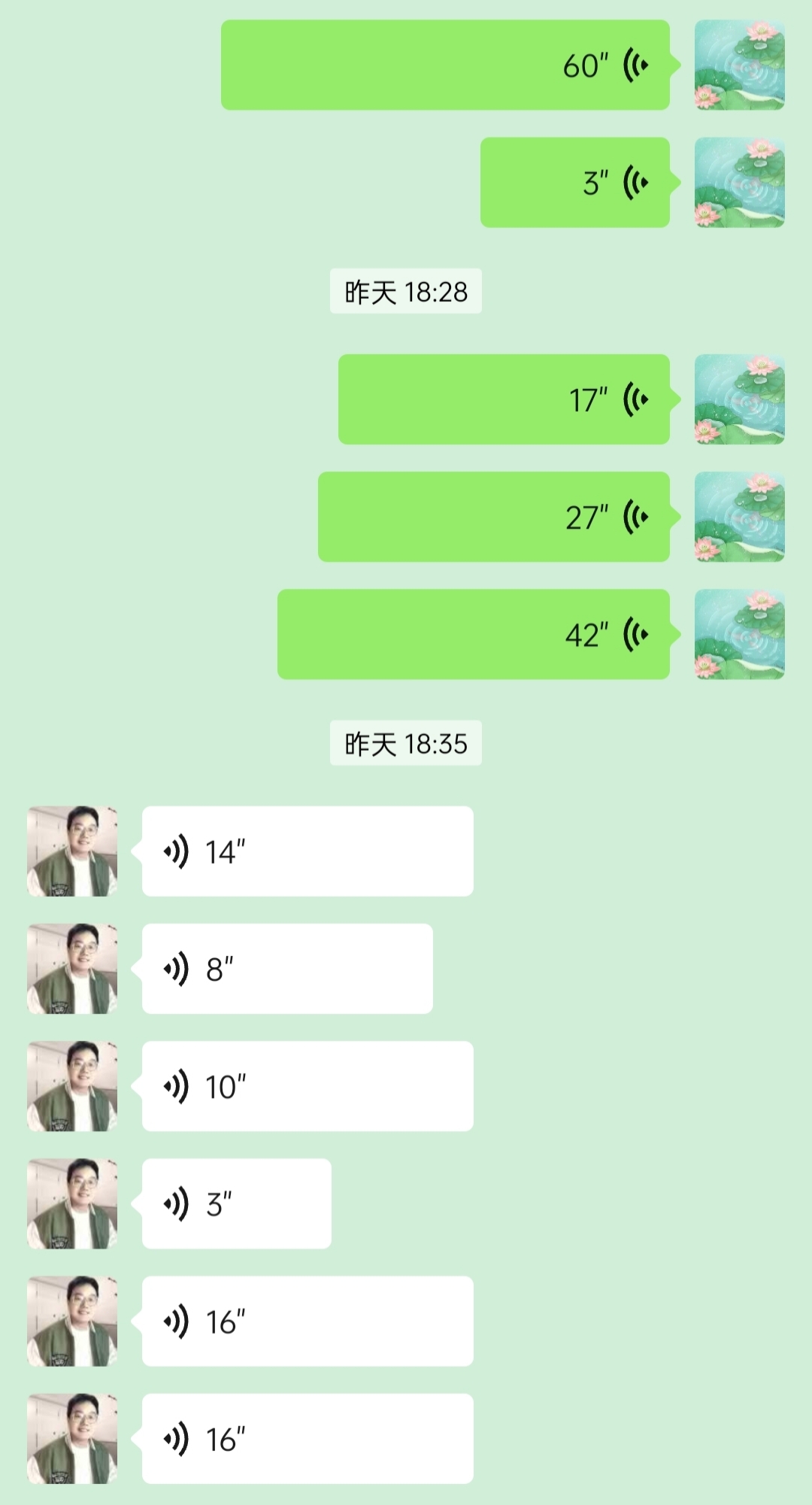Play the received 14-second voice message
The image size is (812, 1505).
[x=308, y=851]
